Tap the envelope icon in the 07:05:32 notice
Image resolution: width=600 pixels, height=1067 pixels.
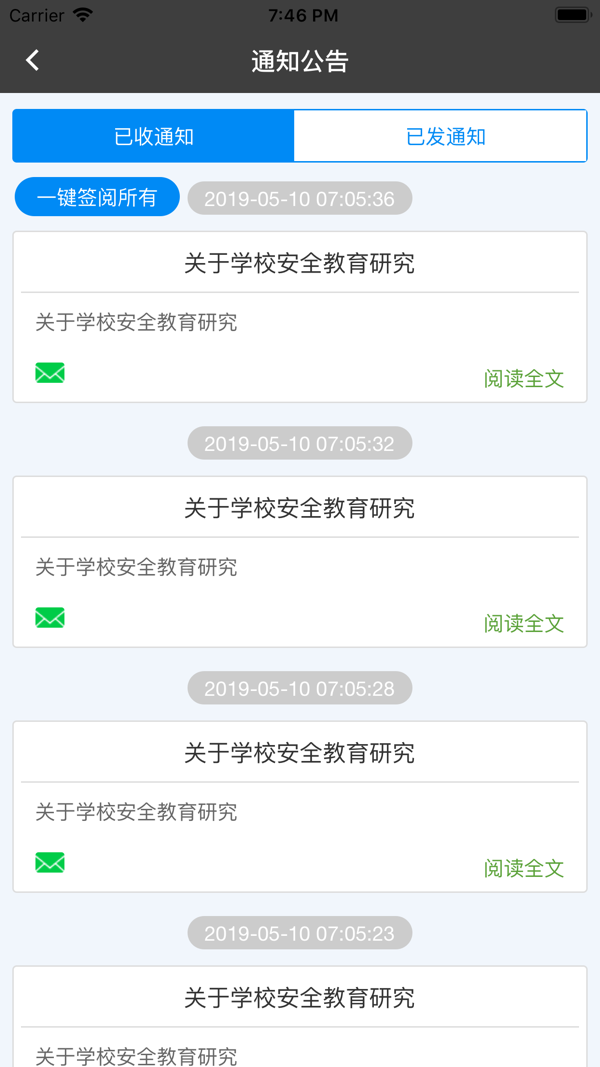pos(50,618)
